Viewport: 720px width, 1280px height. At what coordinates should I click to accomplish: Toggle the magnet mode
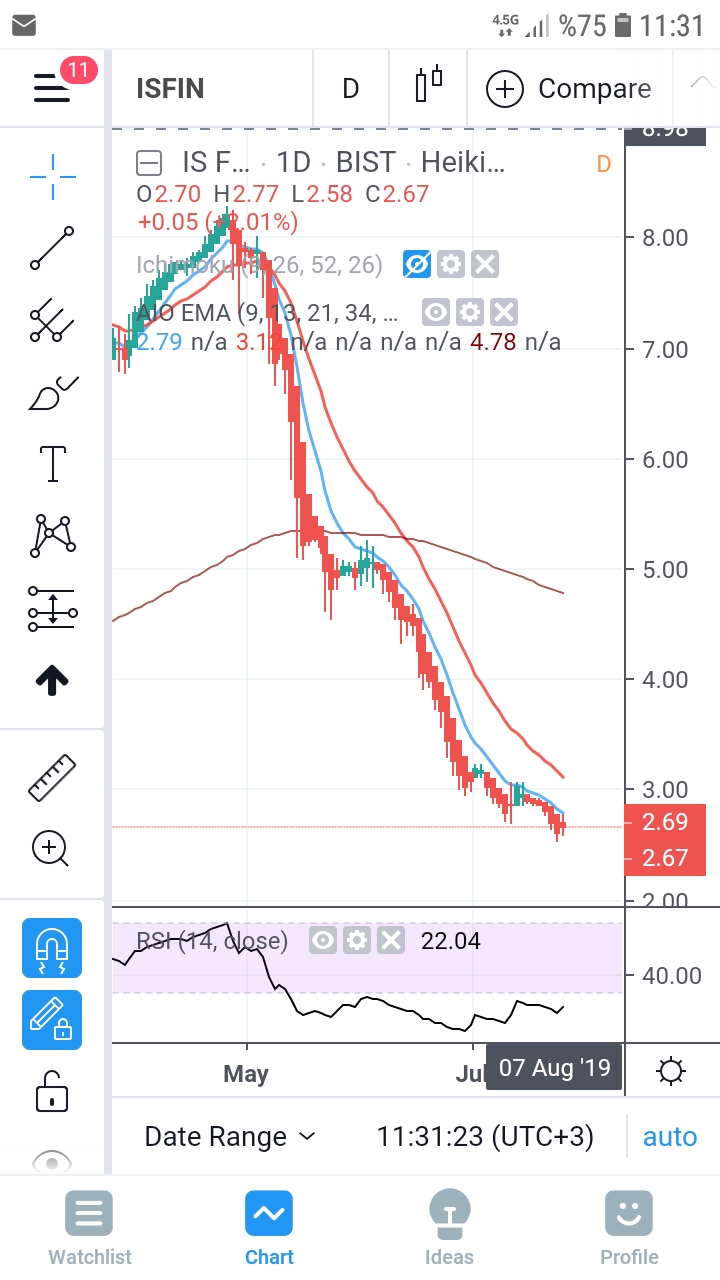tap(52, 948)
